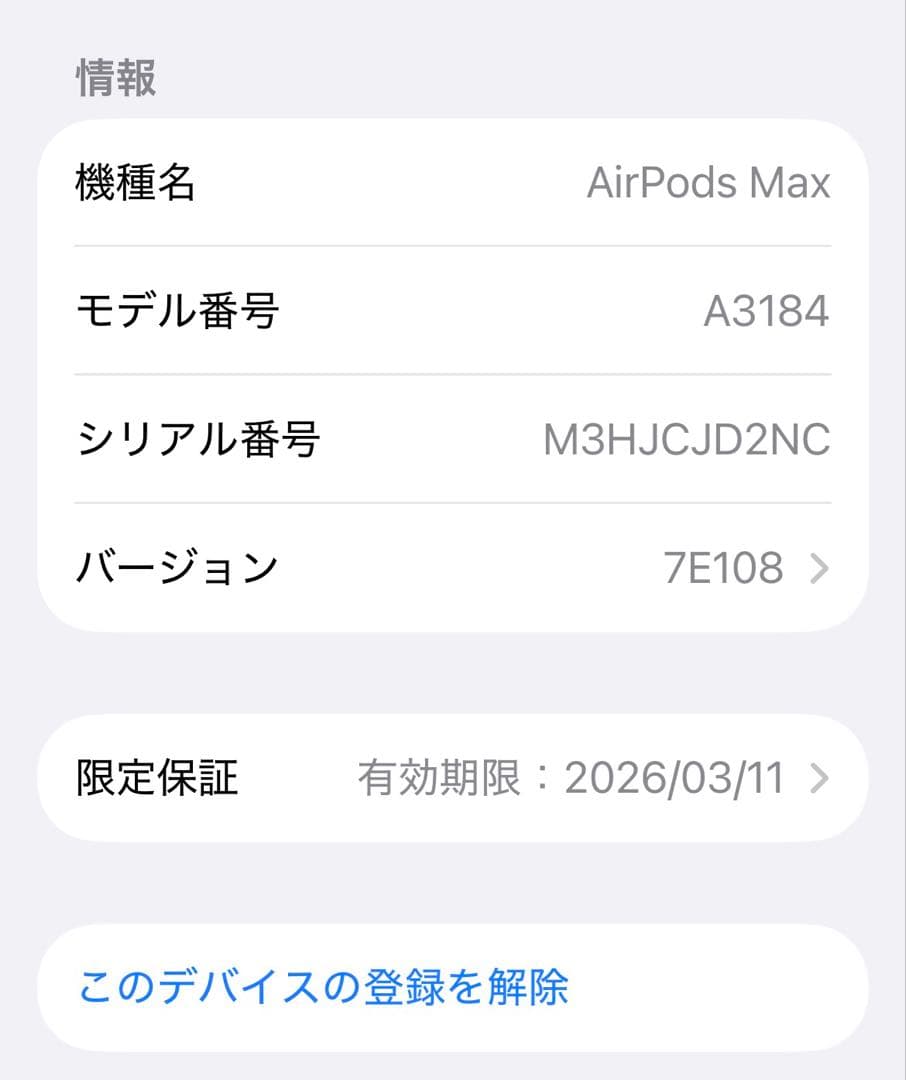Tap the AirPods Max 機種名 row

(x=450, y=181)
